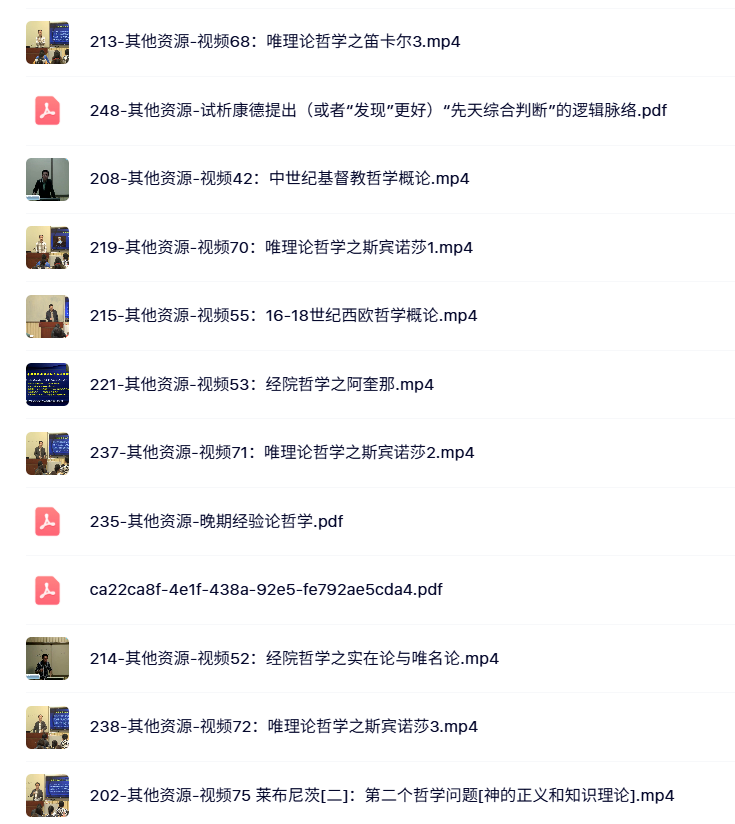Open the file ca22ca8f-4e1f-438a-92e5-fe792ae5cda4.pdf
This screenshot has width=735, height=824.
[266, 589]
